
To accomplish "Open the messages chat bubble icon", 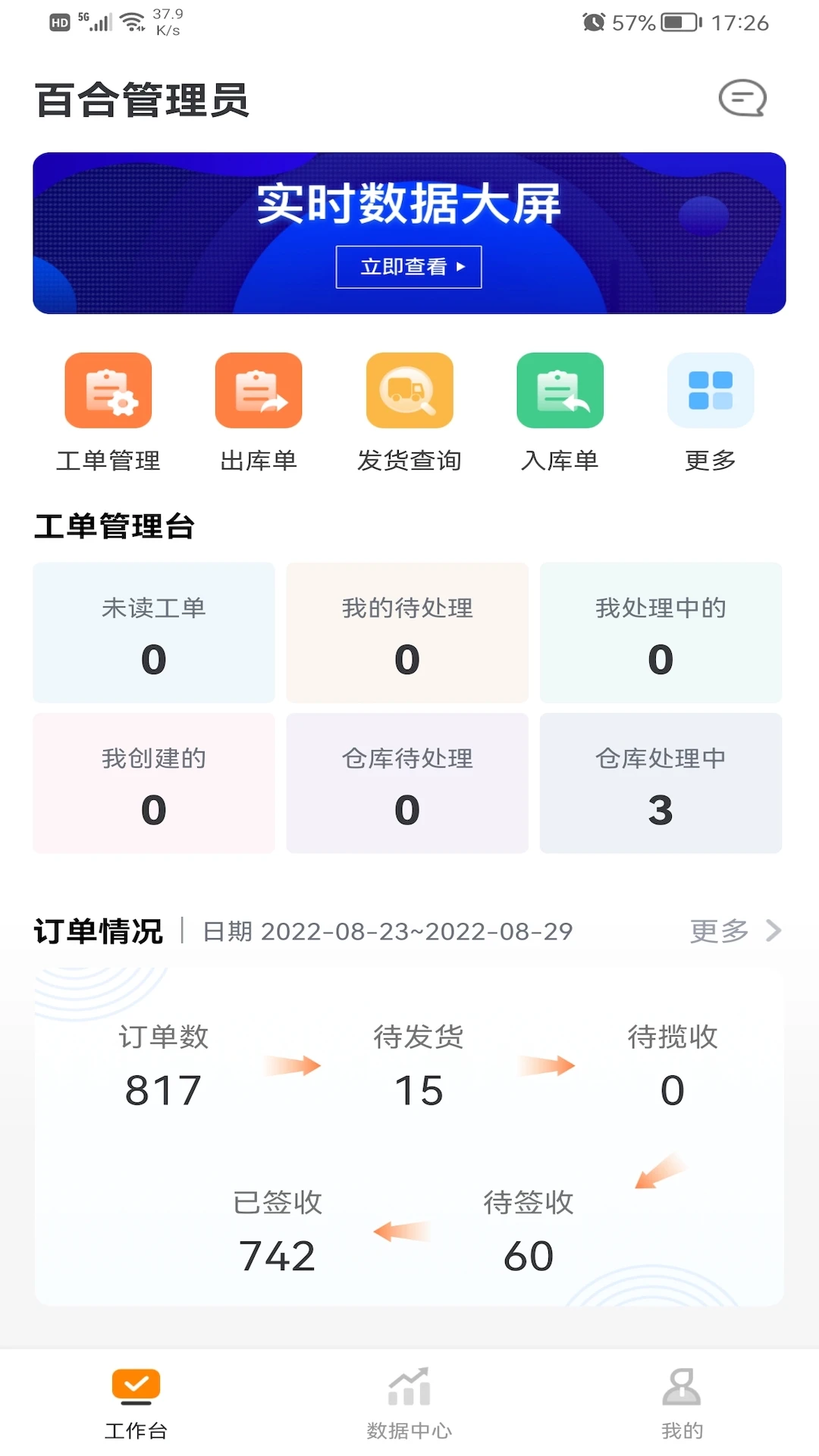I will 742,99.
